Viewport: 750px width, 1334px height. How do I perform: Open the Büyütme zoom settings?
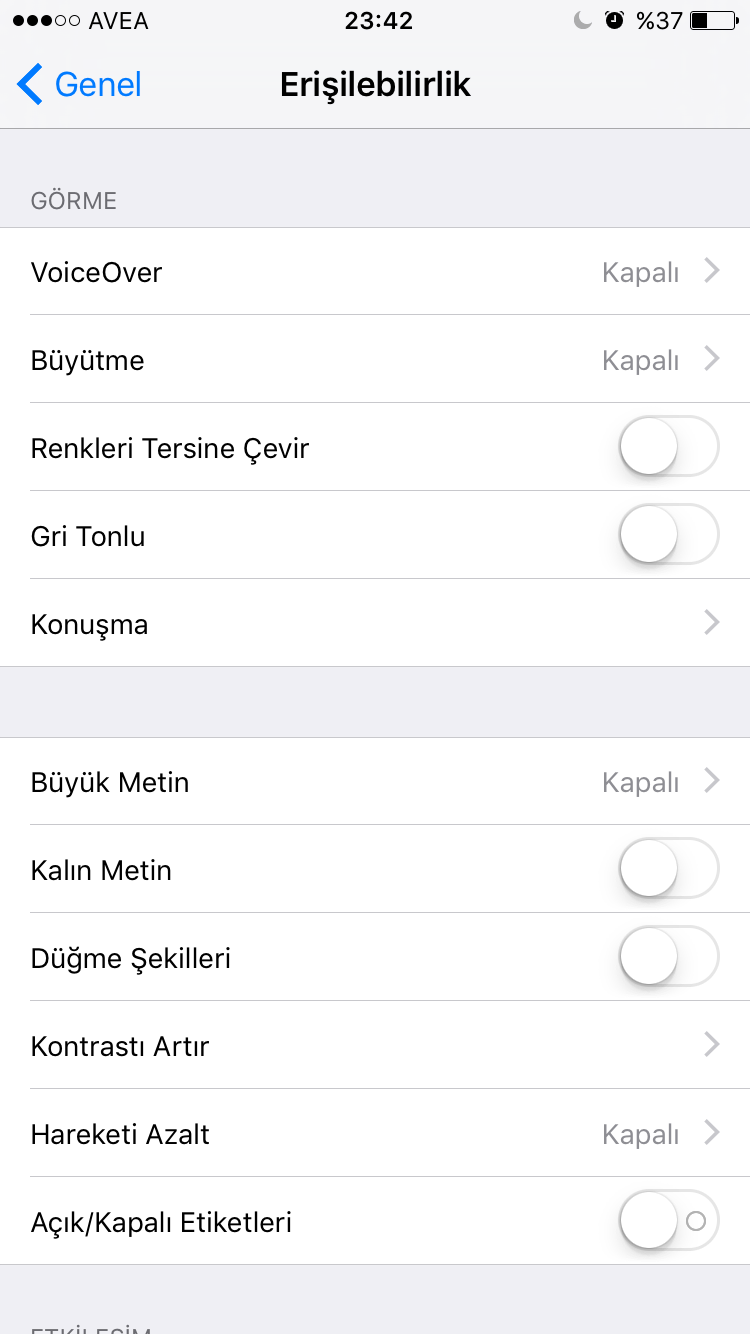click(375, 360)
